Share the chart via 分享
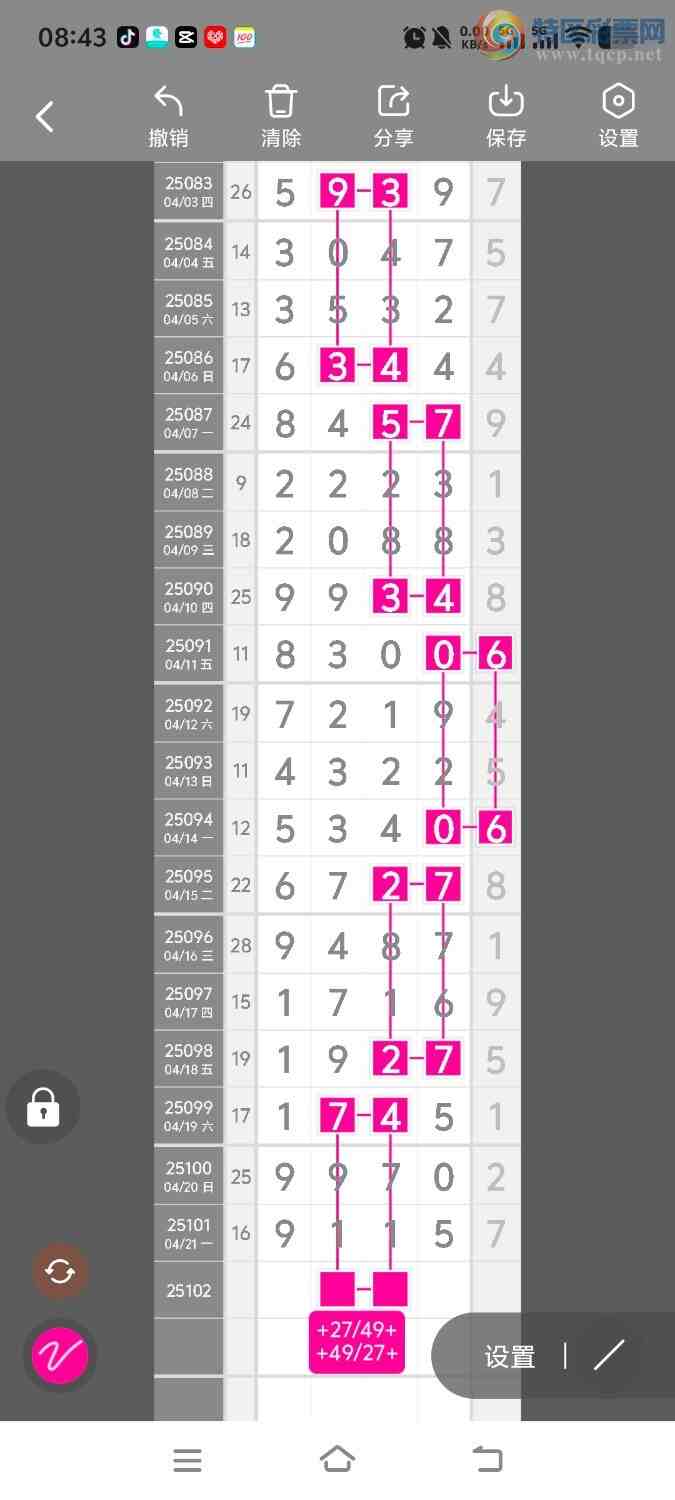 coord(393,117)
